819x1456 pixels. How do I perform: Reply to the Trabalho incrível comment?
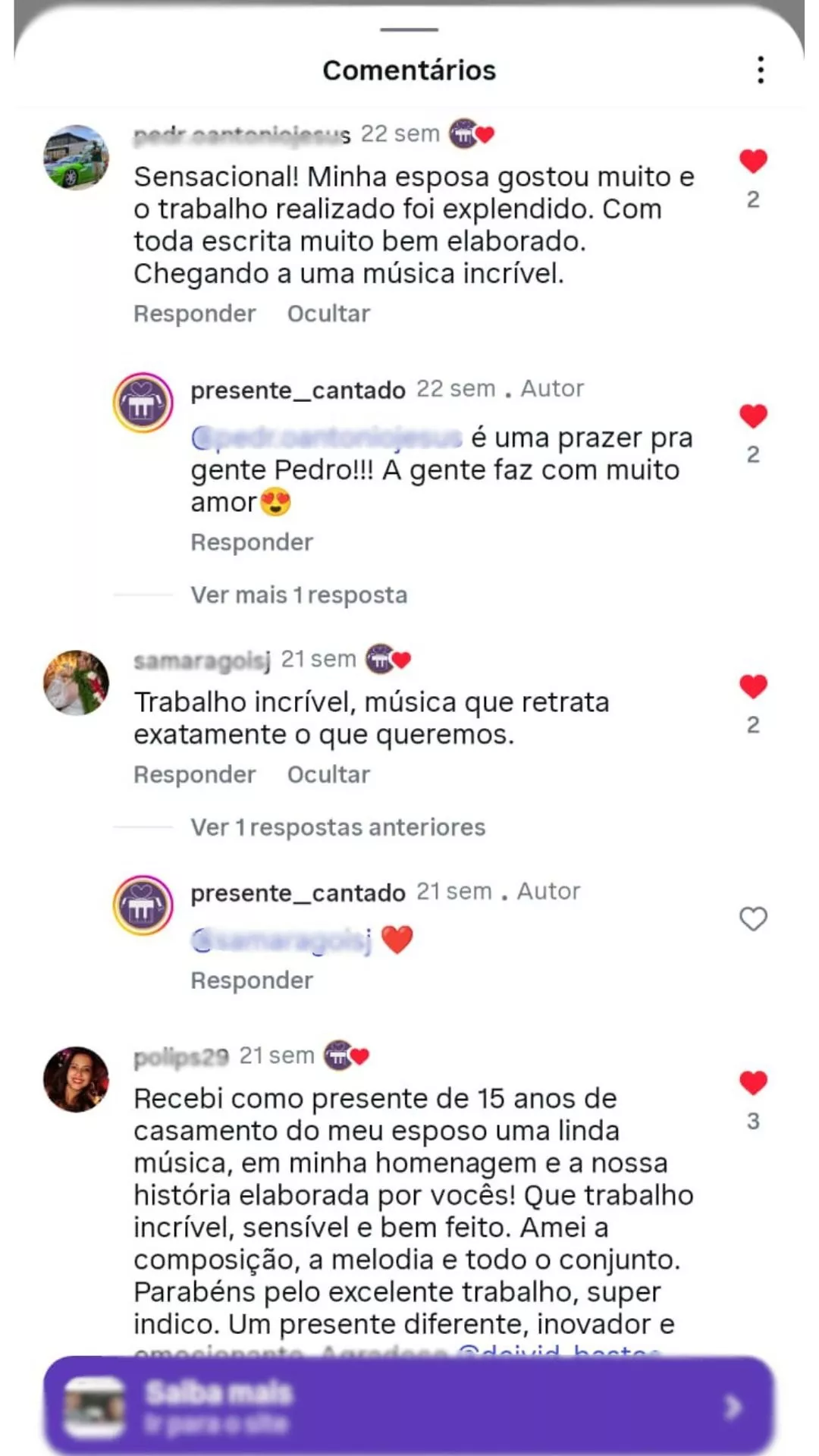(194, 775)
